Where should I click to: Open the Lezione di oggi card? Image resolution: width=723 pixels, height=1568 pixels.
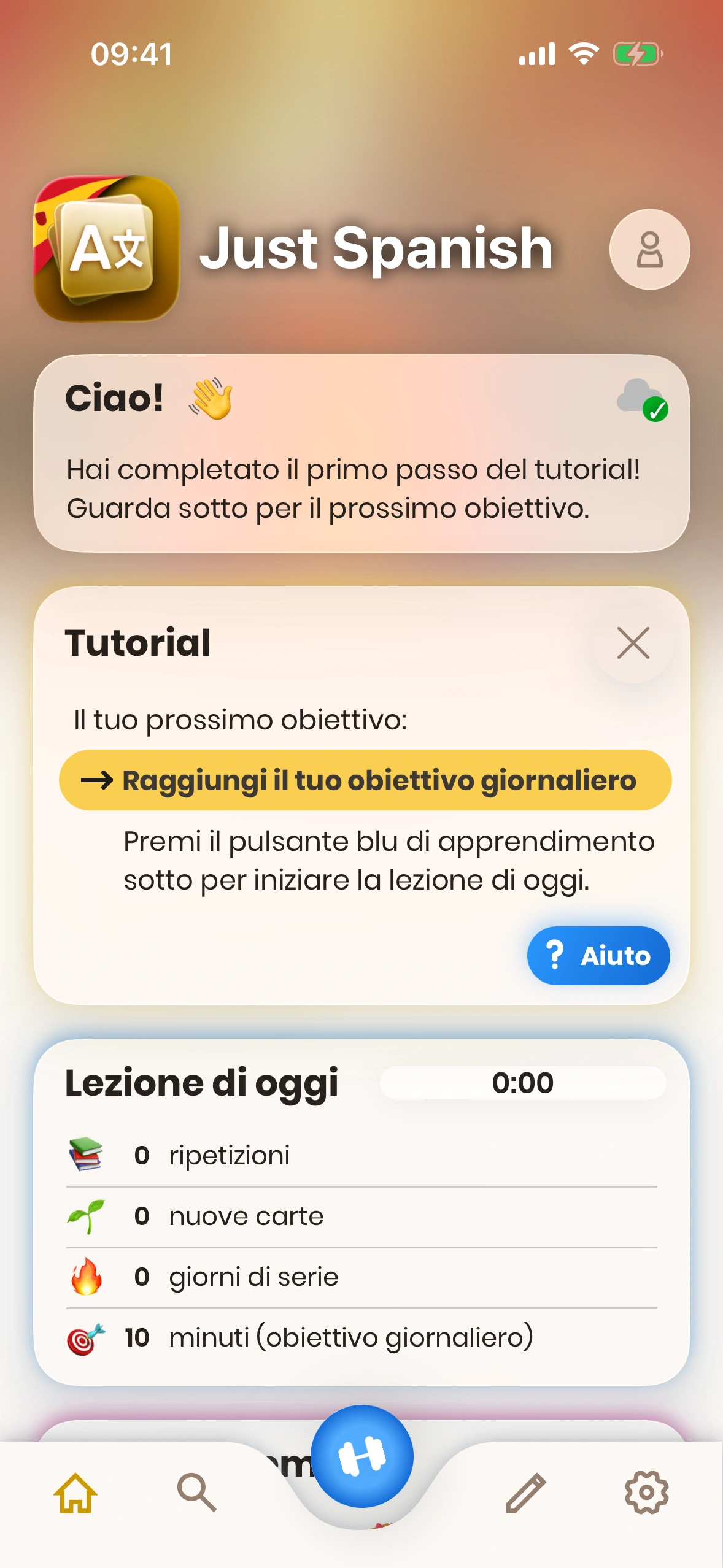[361, 1212]
